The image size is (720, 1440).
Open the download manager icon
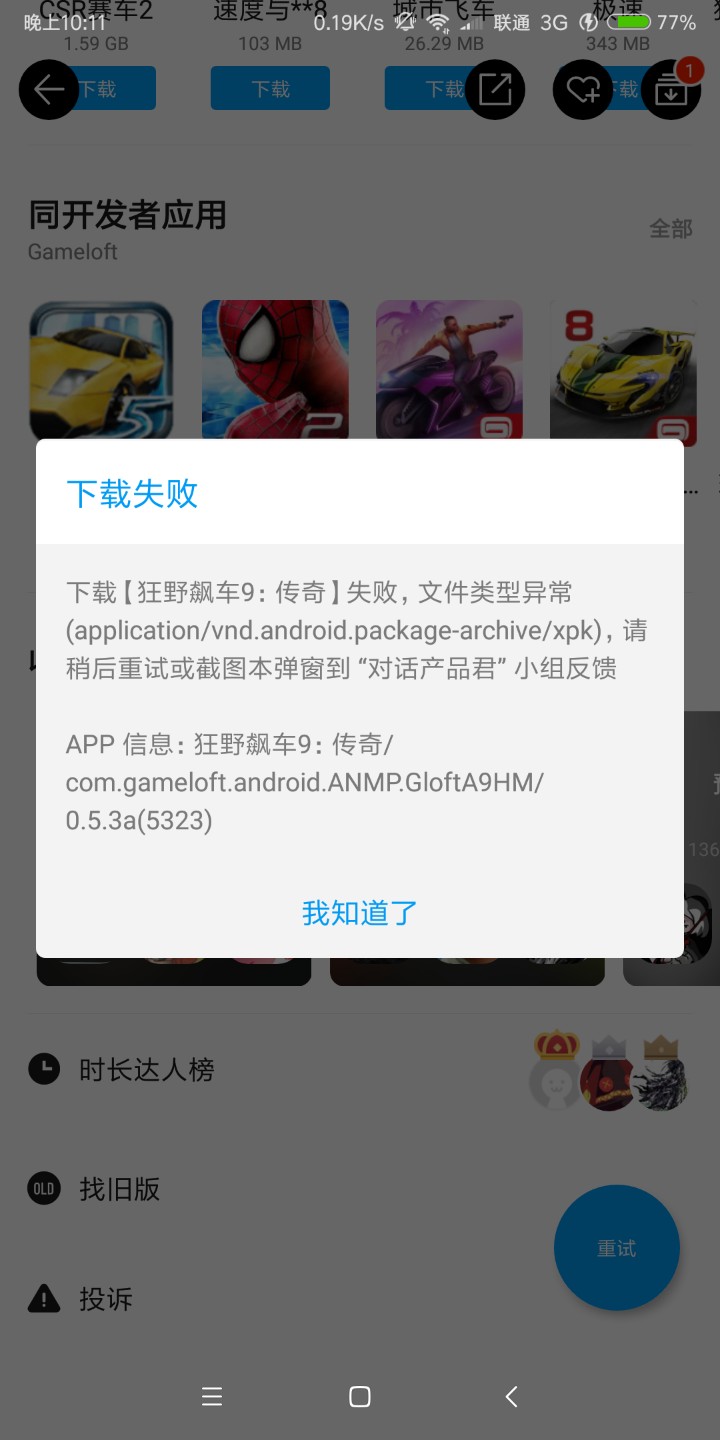tap(670, 90)
